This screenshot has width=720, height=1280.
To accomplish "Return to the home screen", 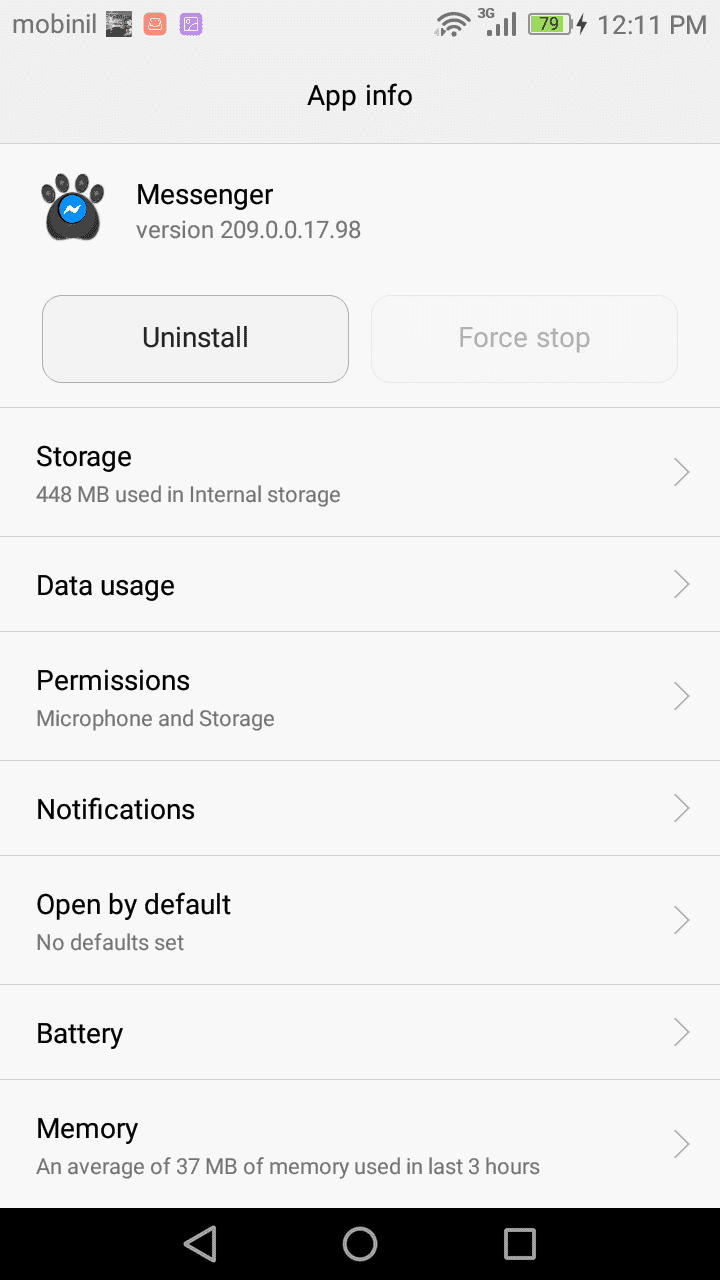I will (360, 1244).
